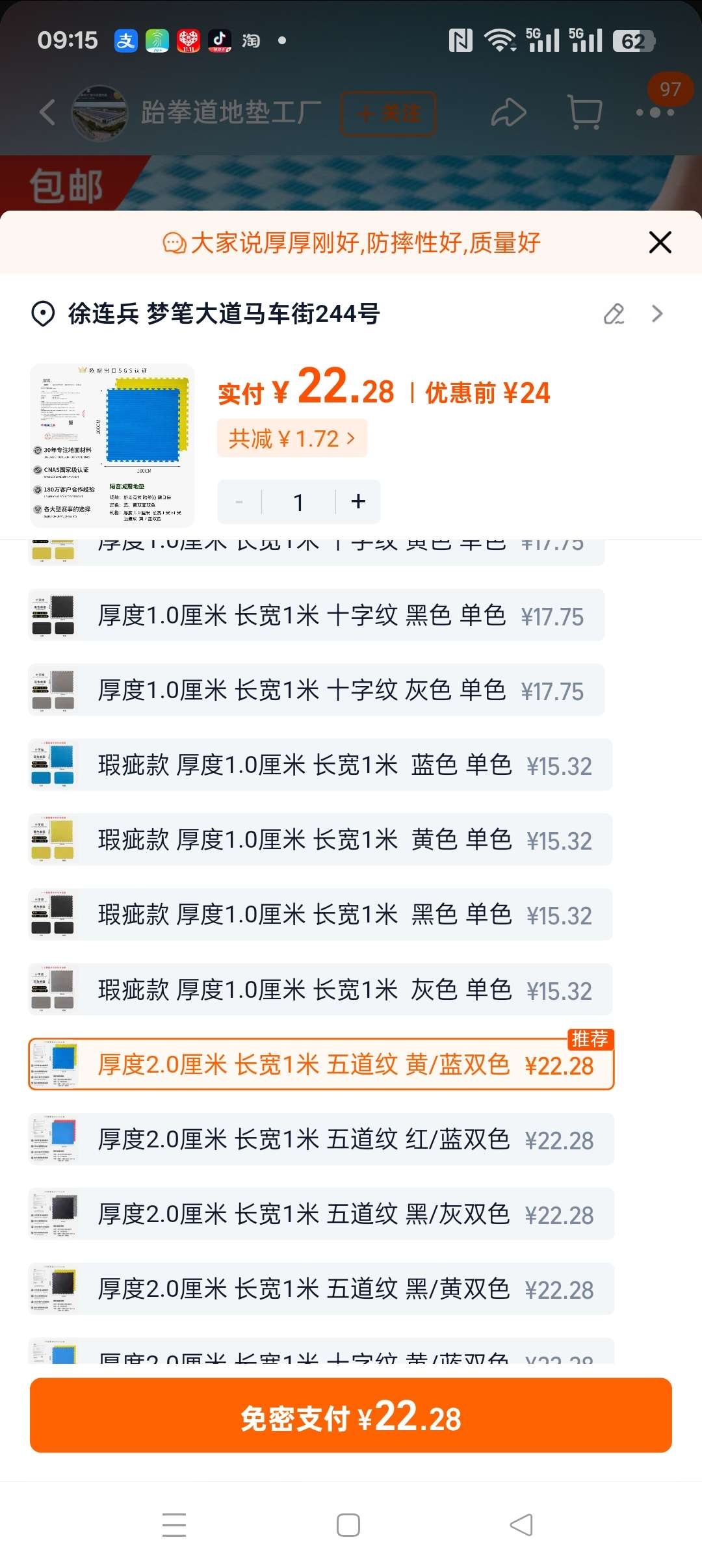The width and height of the screenshot is (702, 1568).
Task: Choose 瑕疵款 蓝色 单色 option
Action: click(320, 764)
